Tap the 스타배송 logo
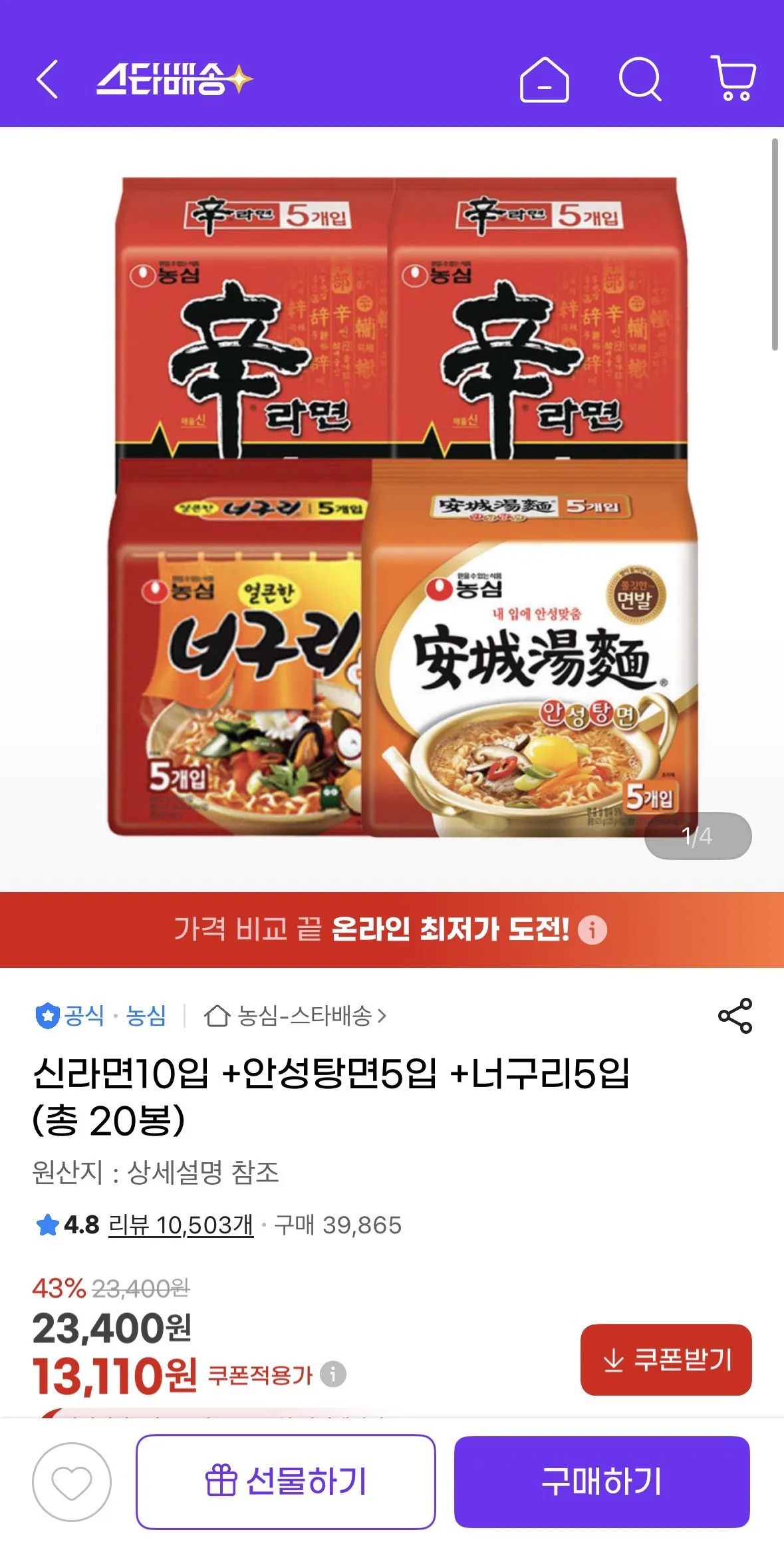This screenshot has width=784, height=1546. [x=173, y=80]
